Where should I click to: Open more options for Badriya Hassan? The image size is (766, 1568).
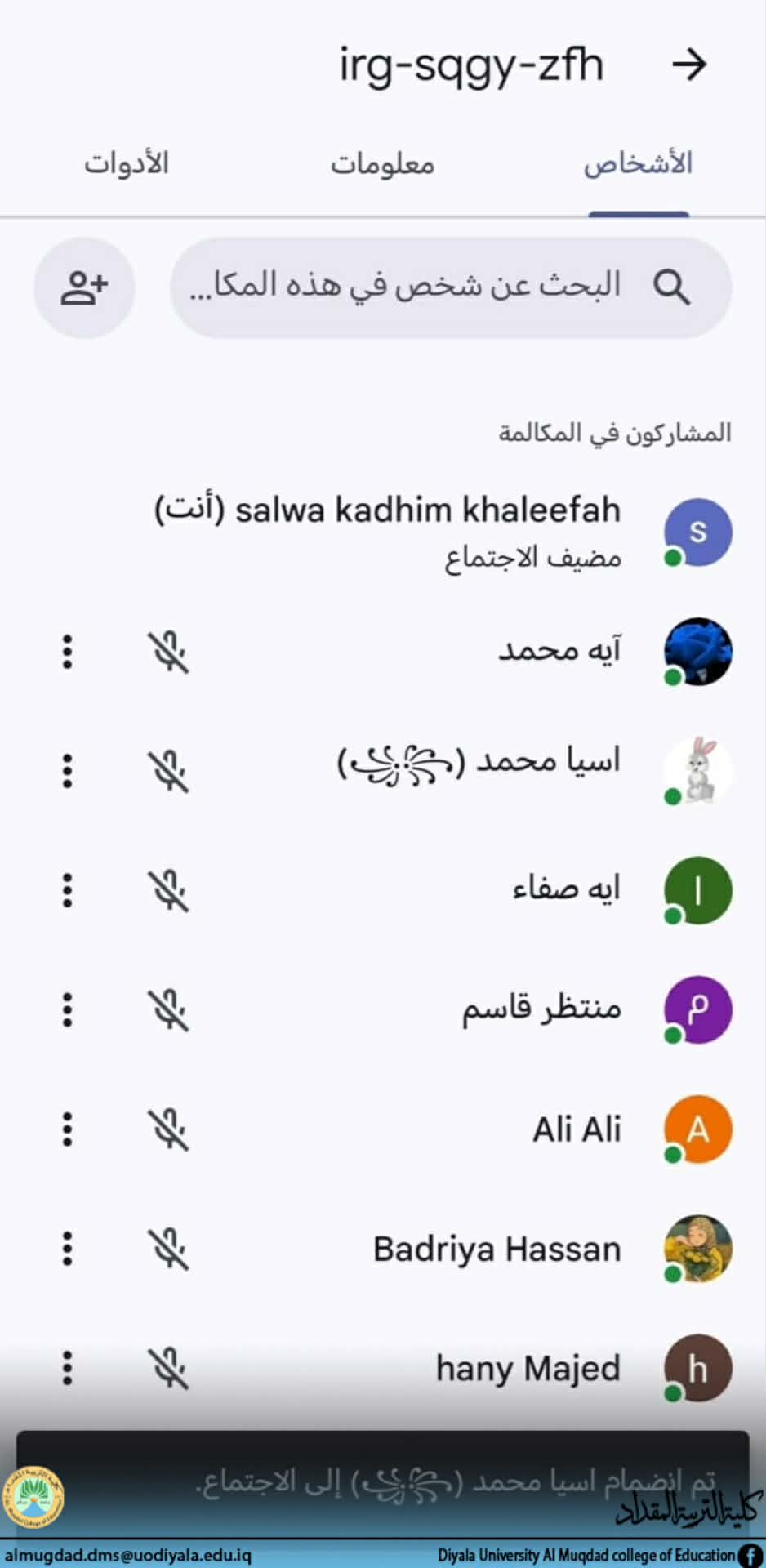click(68, 1249)
